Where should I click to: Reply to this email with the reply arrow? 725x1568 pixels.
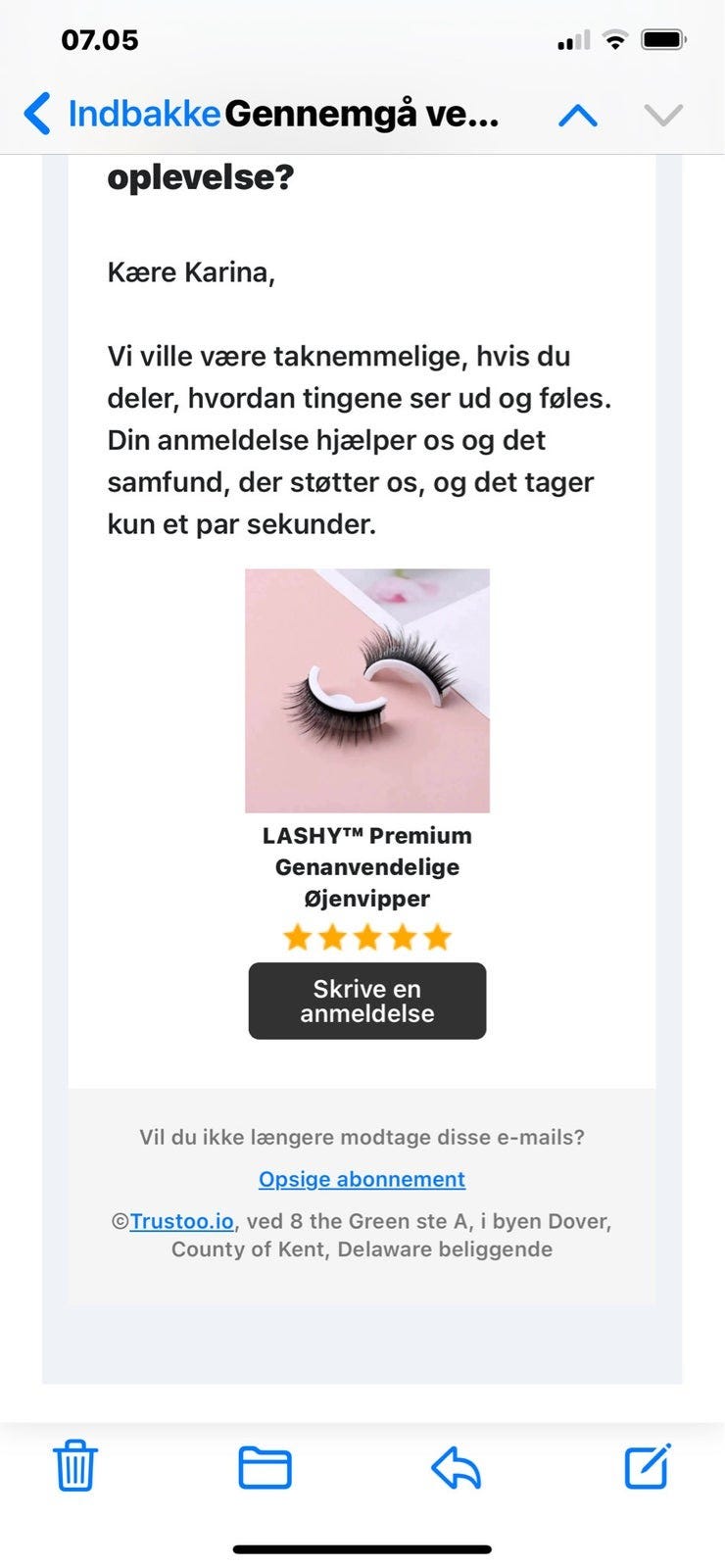(455, 1465)
